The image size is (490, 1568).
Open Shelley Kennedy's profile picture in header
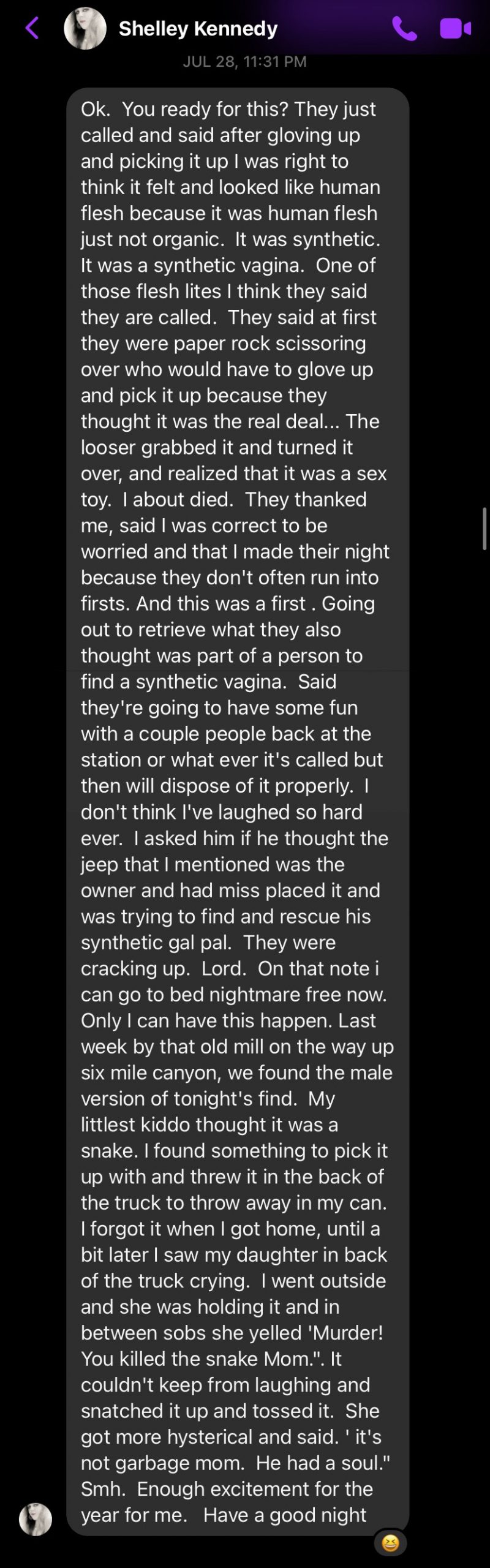pyautogui.click(x=85, y=28)
